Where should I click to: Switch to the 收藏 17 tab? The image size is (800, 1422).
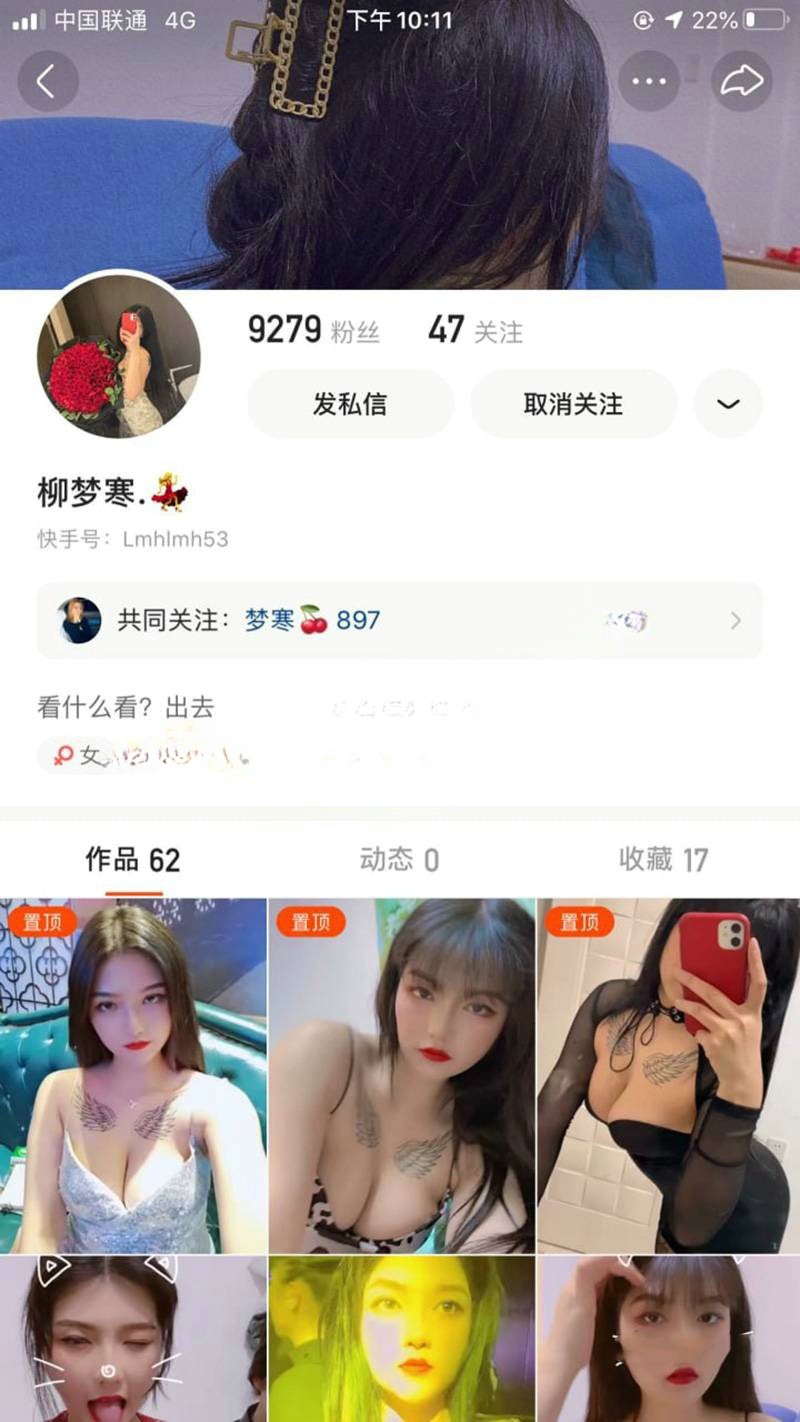point(663,859)
